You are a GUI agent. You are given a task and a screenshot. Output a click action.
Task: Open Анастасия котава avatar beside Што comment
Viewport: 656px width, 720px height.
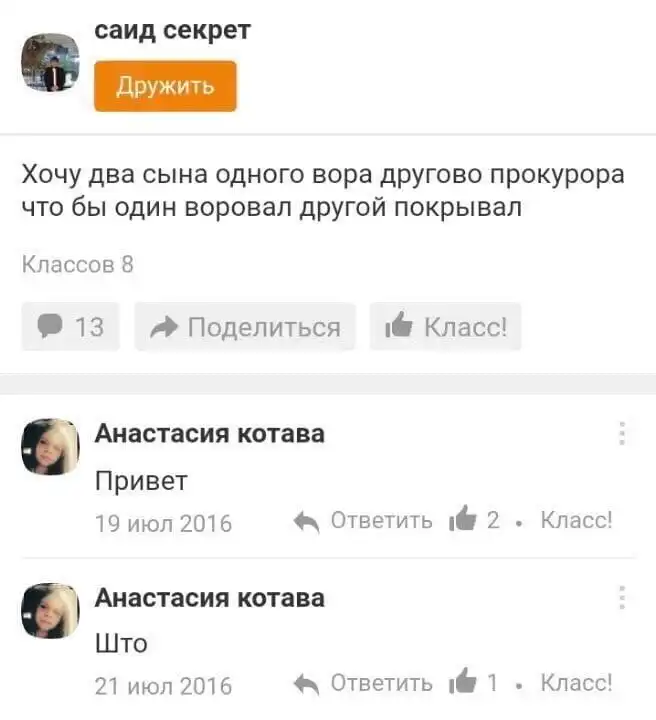coord(50,610)
